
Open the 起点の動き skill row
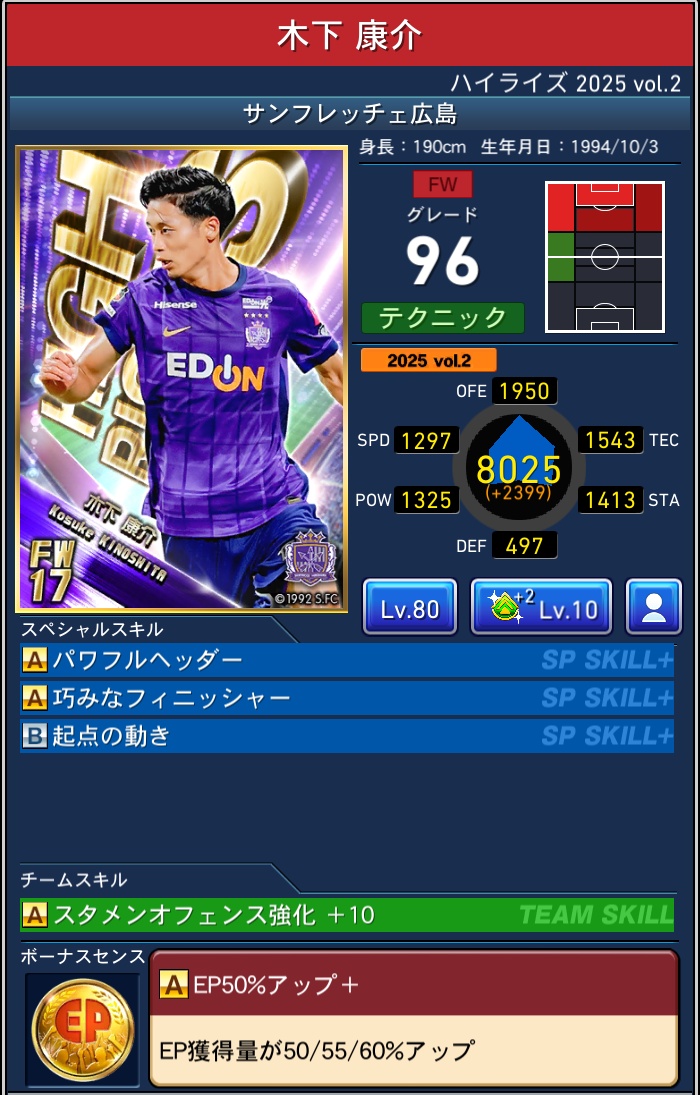(x=346, y=736)
